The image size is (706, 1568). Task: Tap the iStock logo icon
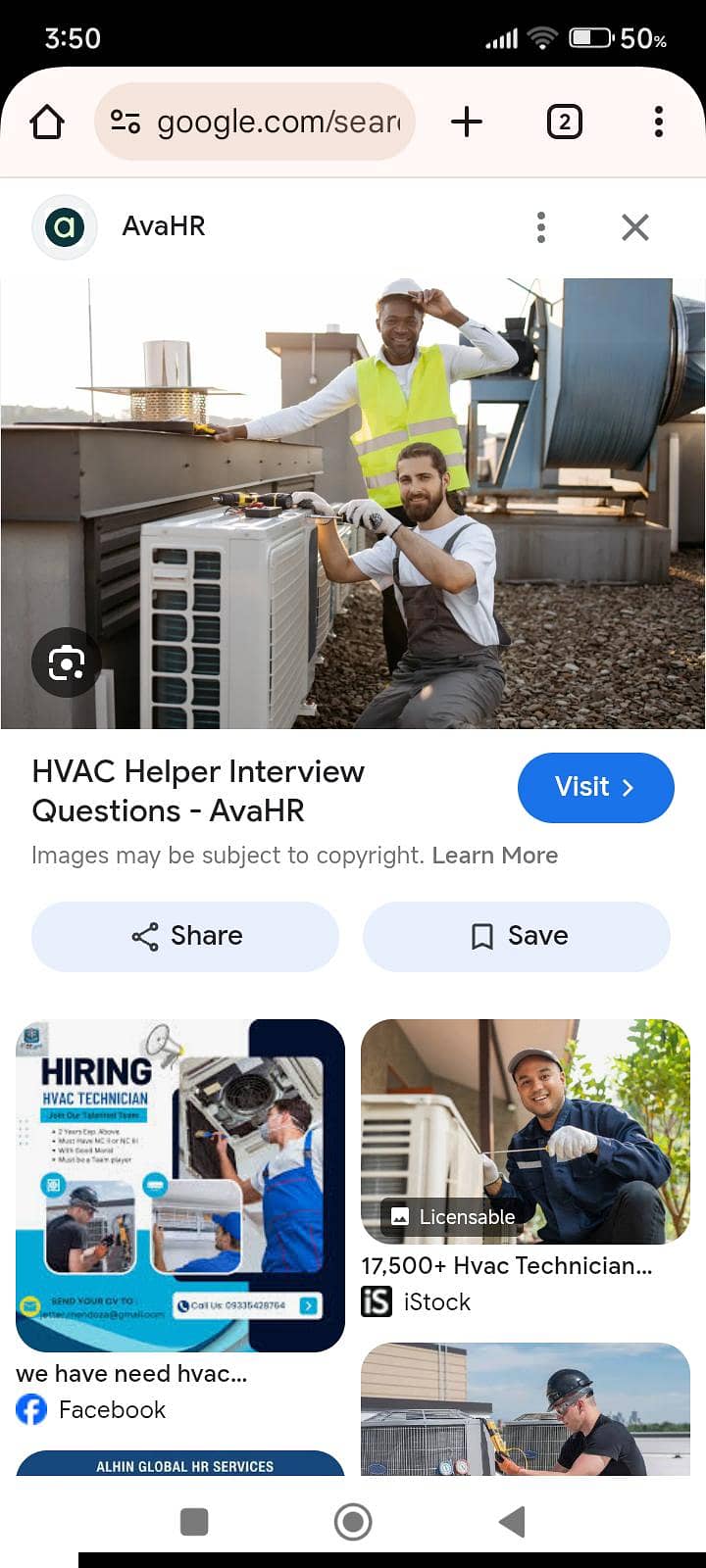point(376,1301)
